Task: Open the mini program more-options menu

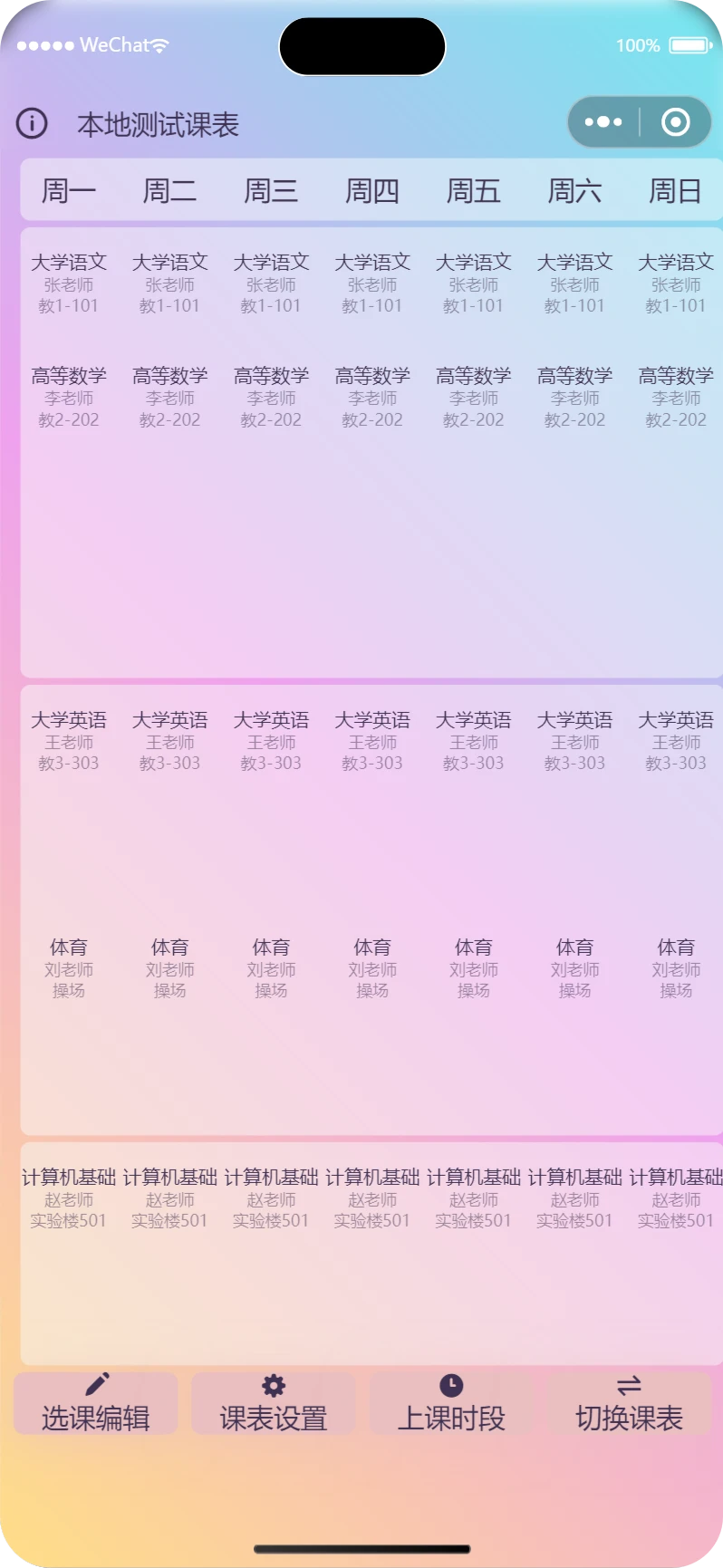Action: [603, 122]
